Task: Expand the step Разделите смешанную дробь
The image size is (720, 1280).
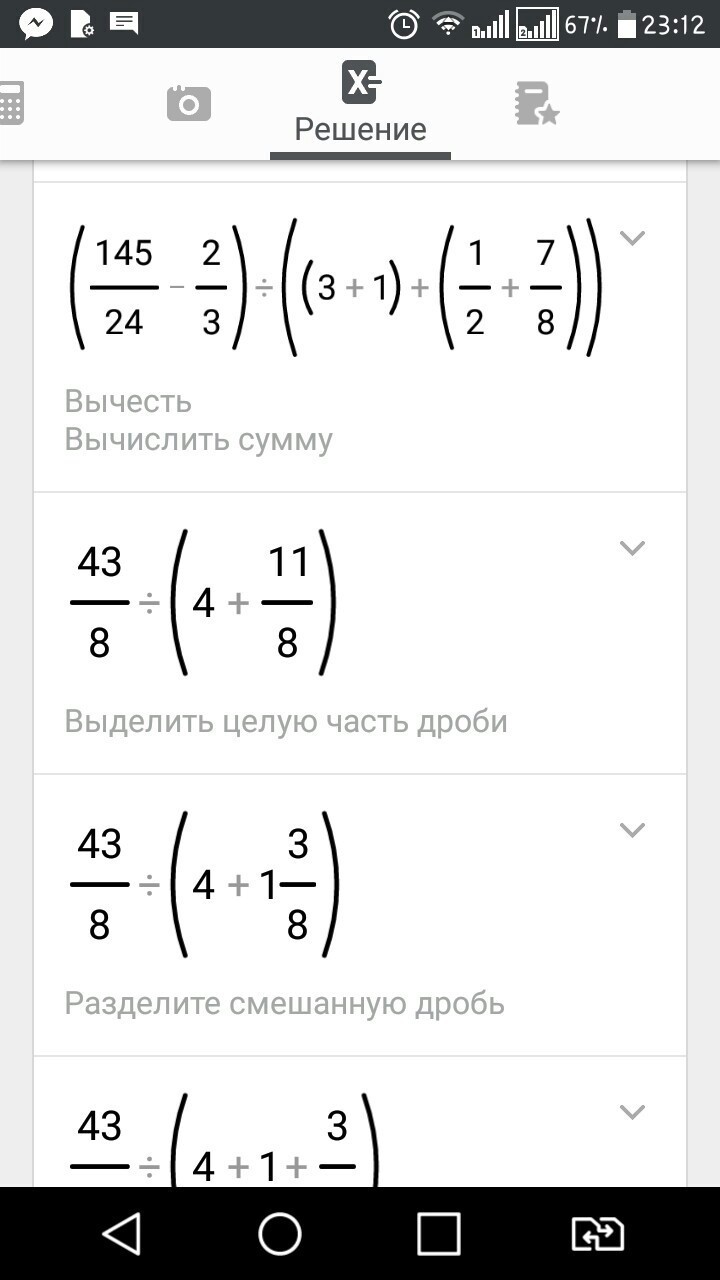Action: pyautogui.click(x=632, y=830)
